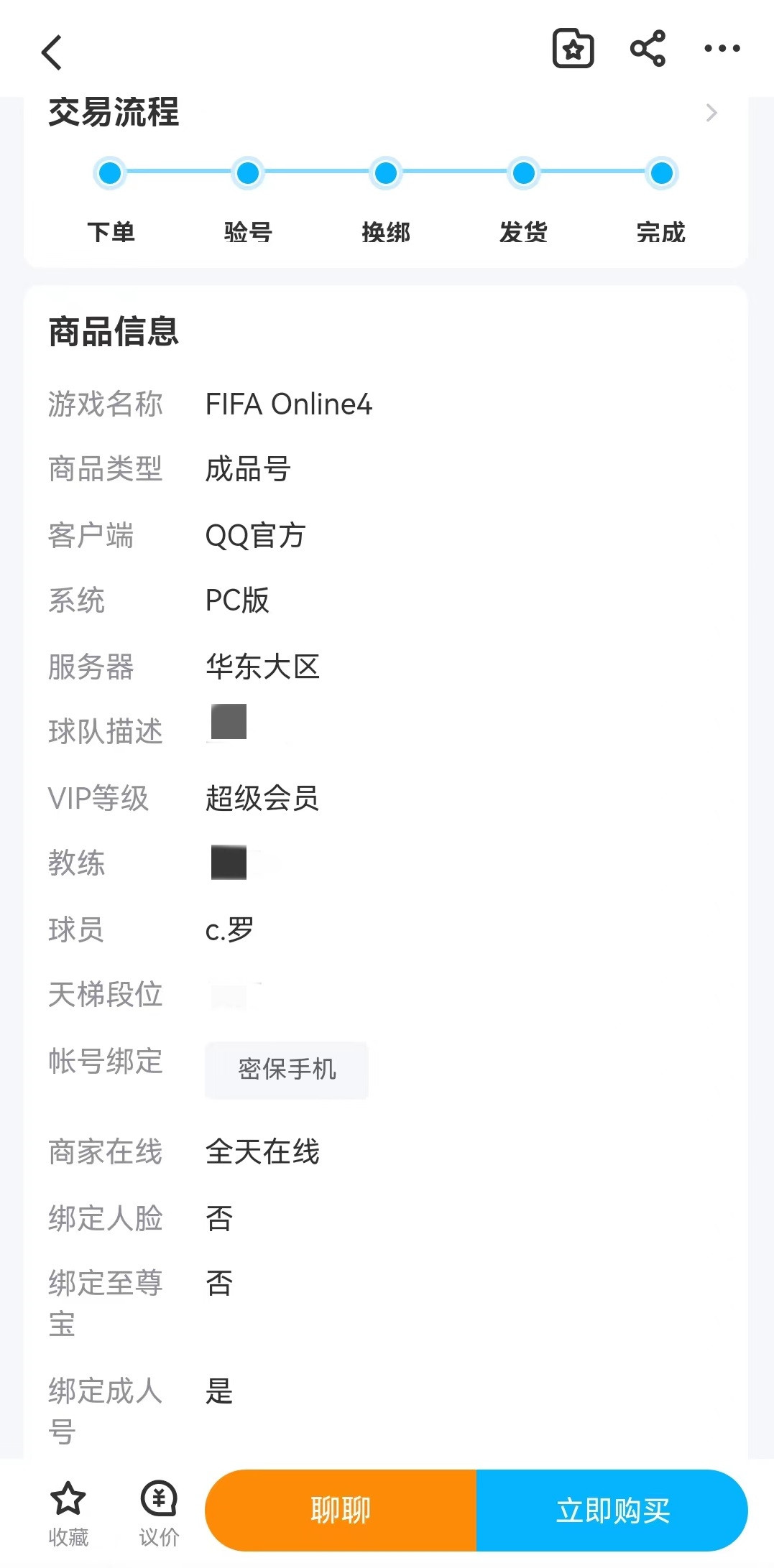Share this account listing
774x1568 pixels.
point(648,49)
